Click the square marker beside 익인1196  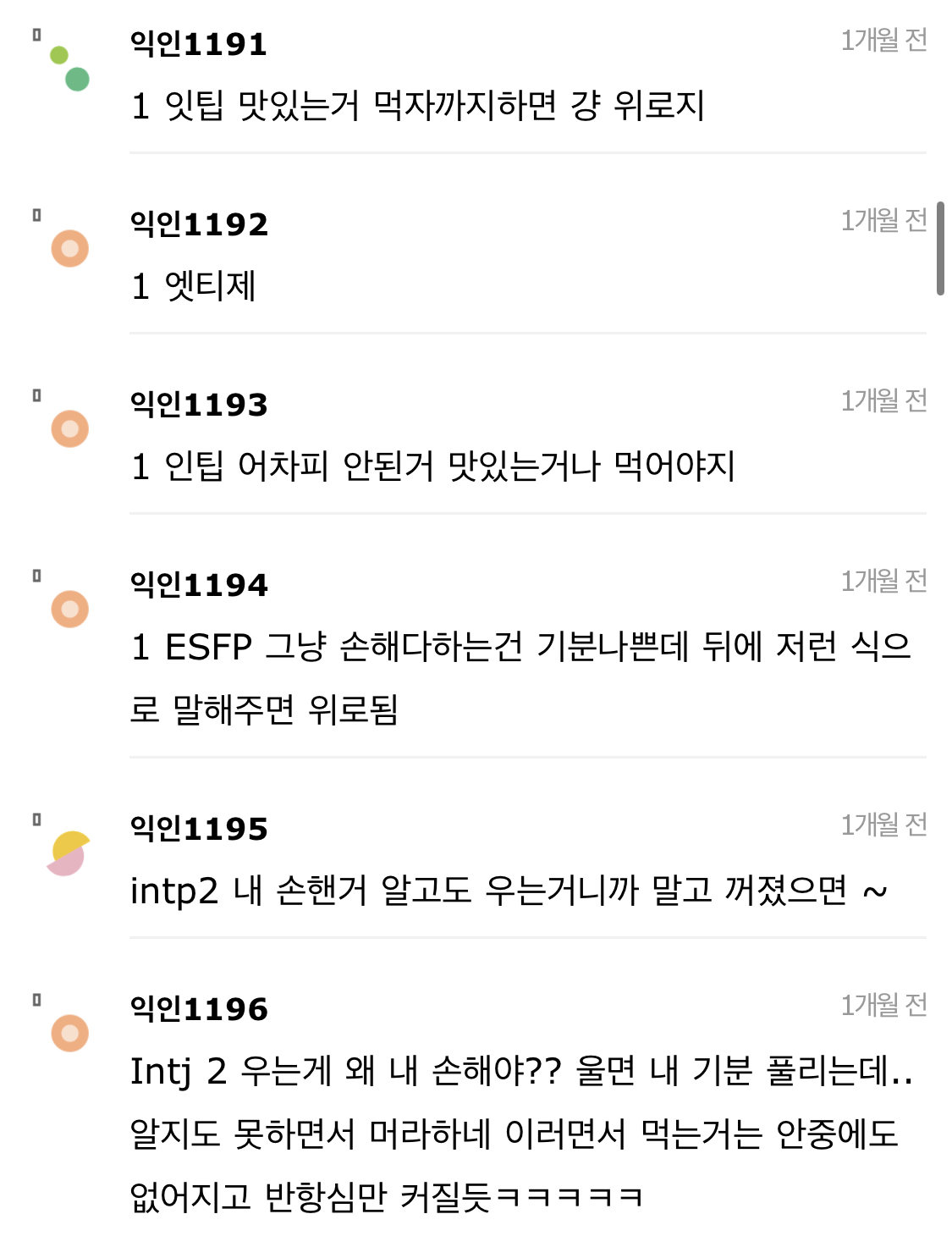(36, 1001)
